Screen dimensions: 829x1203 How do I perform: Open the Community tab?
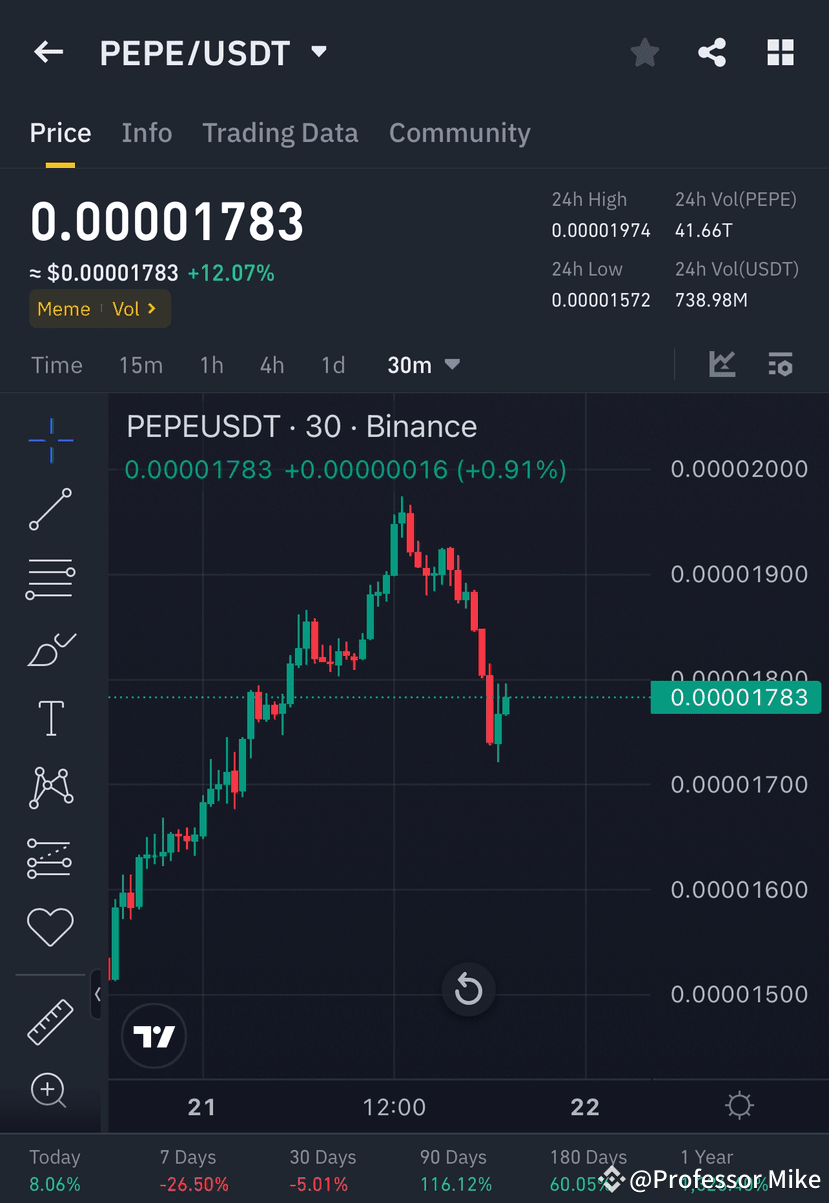point(459,132)
